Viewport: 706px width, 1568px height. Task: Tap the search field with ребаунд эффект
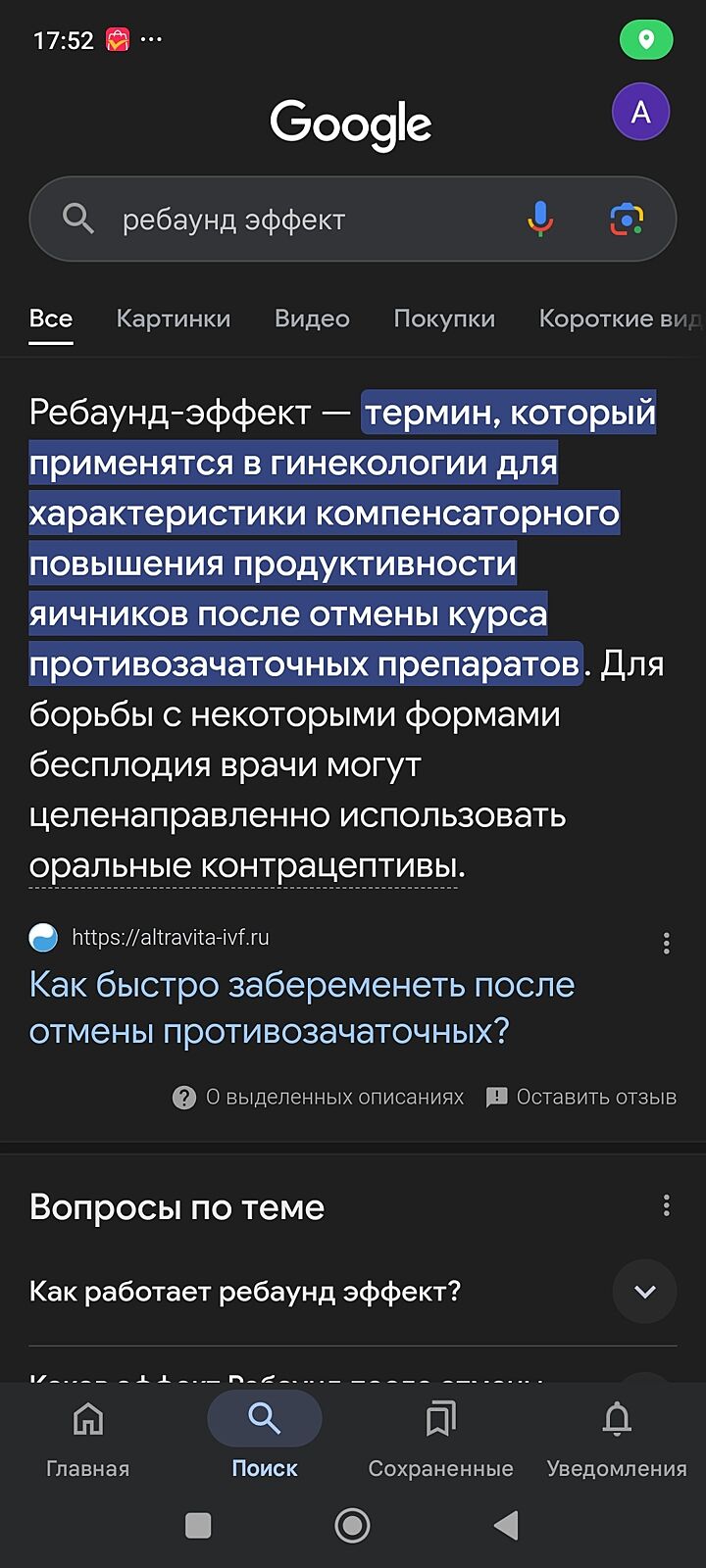click(x=294, y=220)
